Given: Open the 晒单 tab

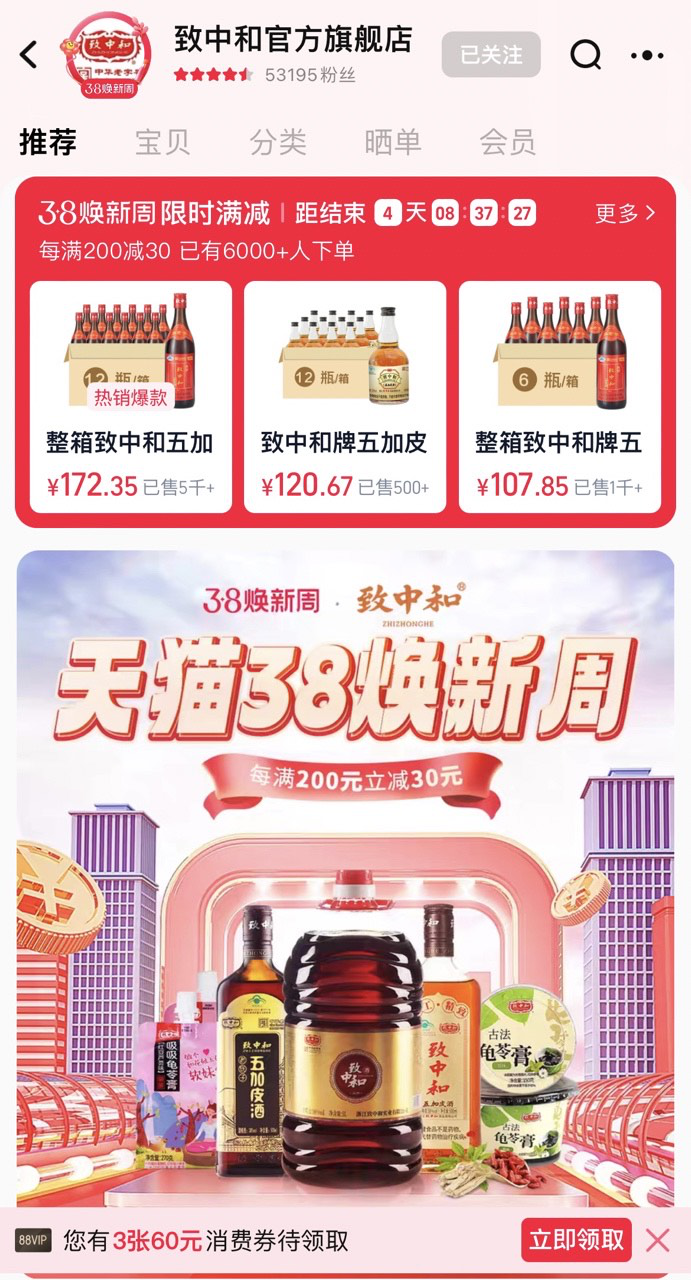Looking at the screenshot, I should point(392,142).
